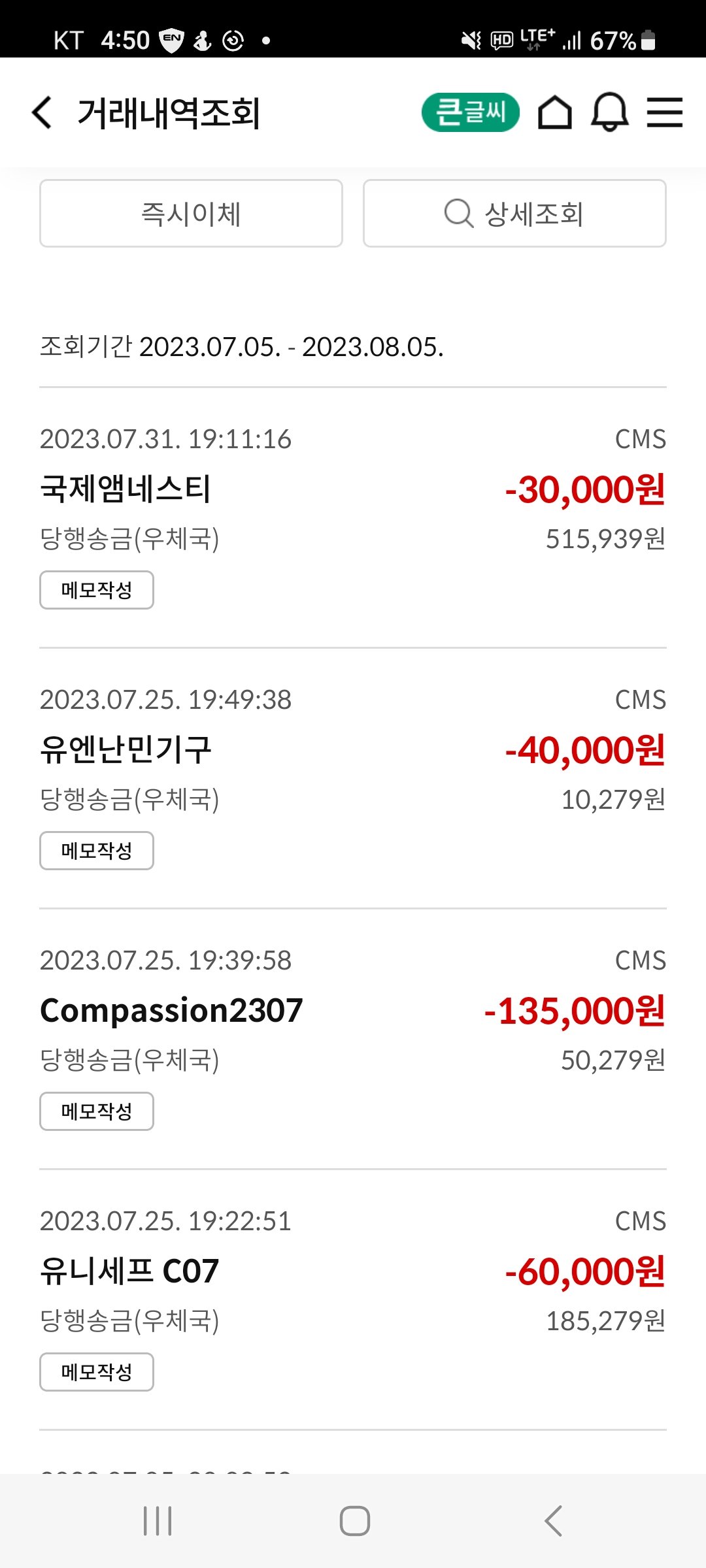This screenshot has width=706, height=1568.
Task: Go back using the header back arrow
Action: click(42, 112)
